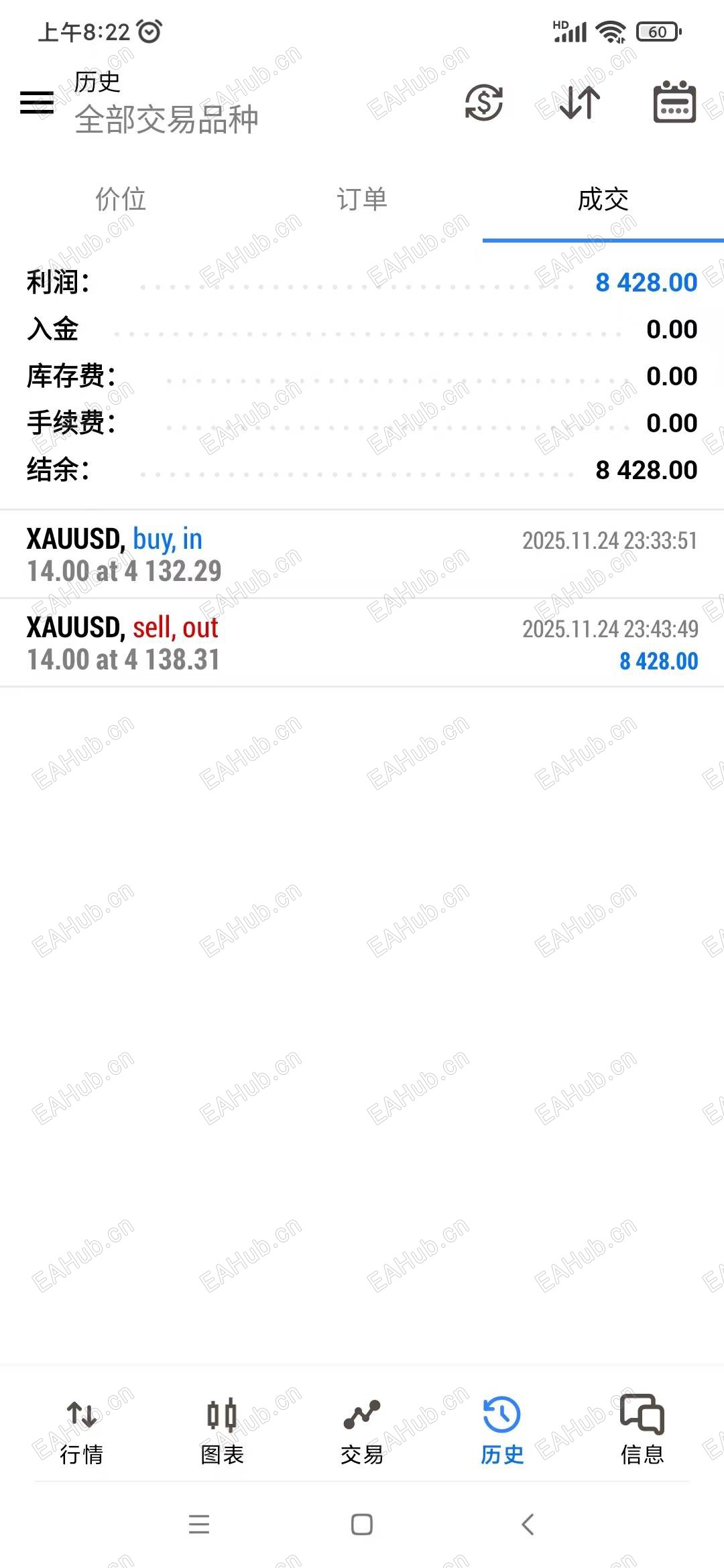Switch to the 价位 tab

coord(121,200)
